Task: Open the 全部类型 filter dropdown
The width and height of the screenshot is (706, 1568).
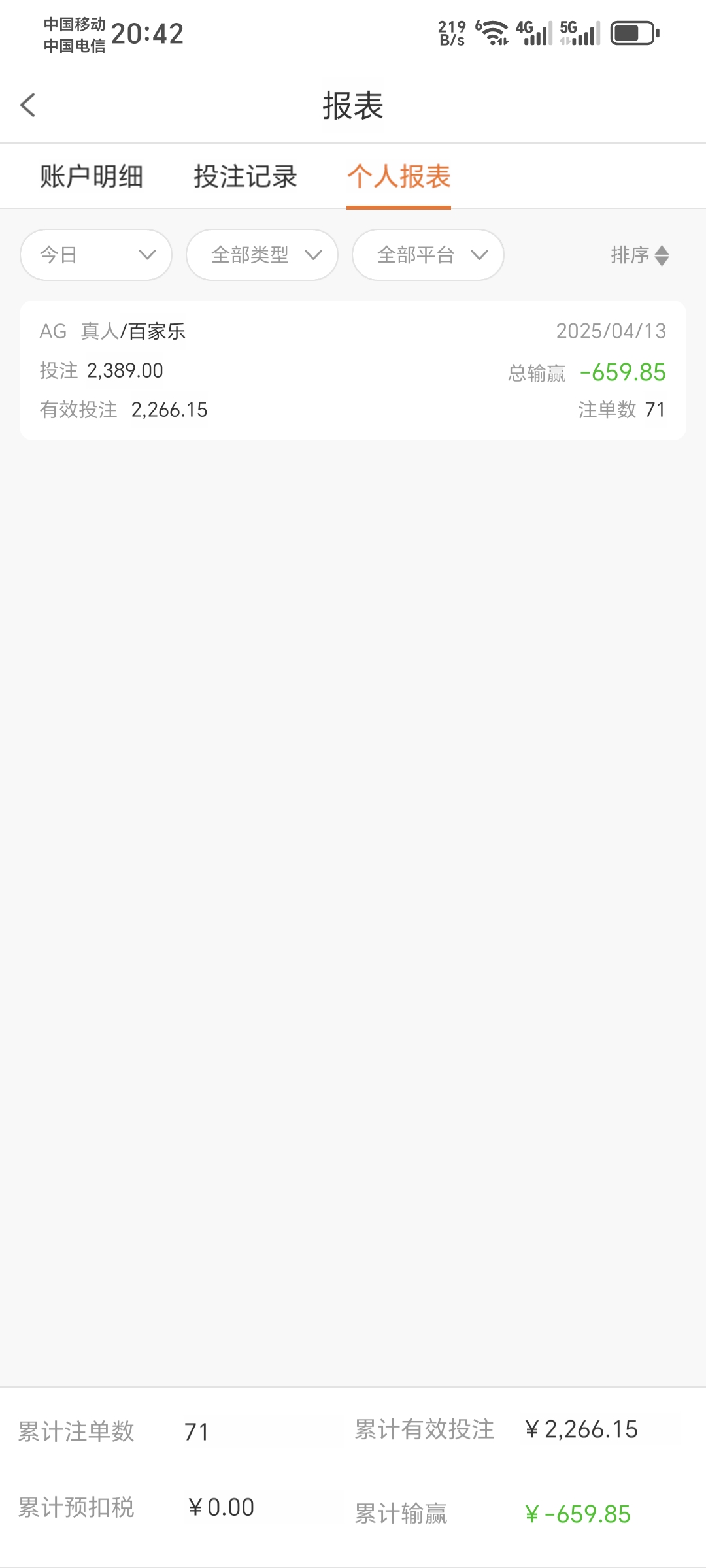Action: [x=262, y=255]
